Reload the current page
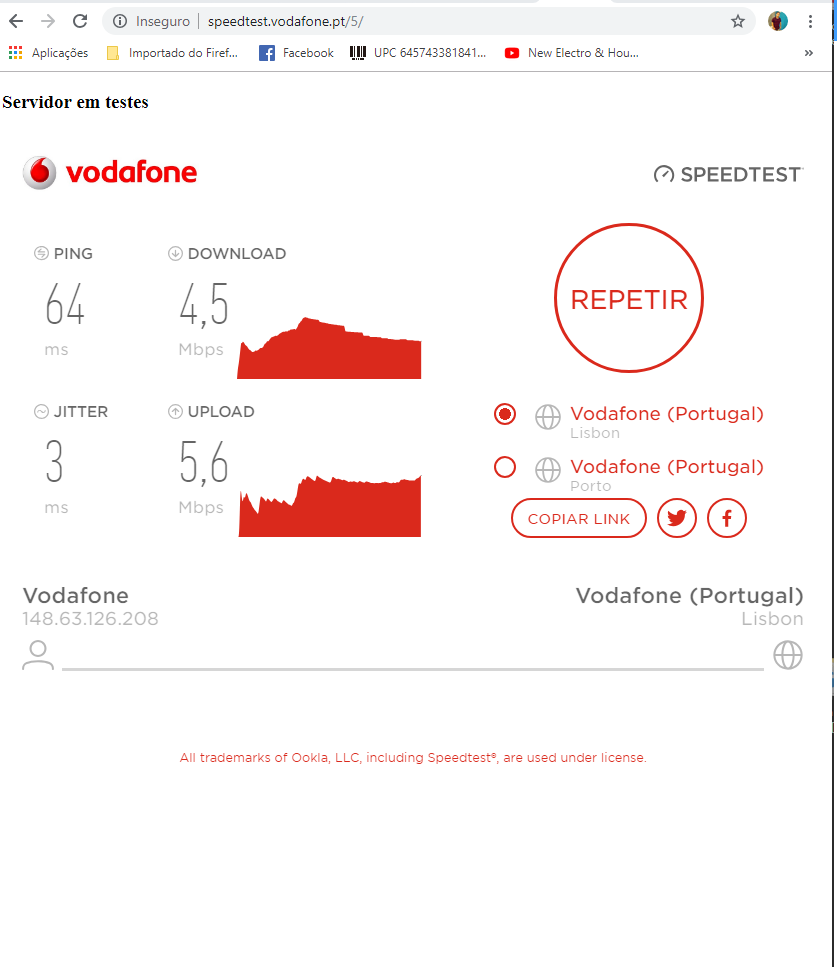837x967 pixels. coord(80,21)
